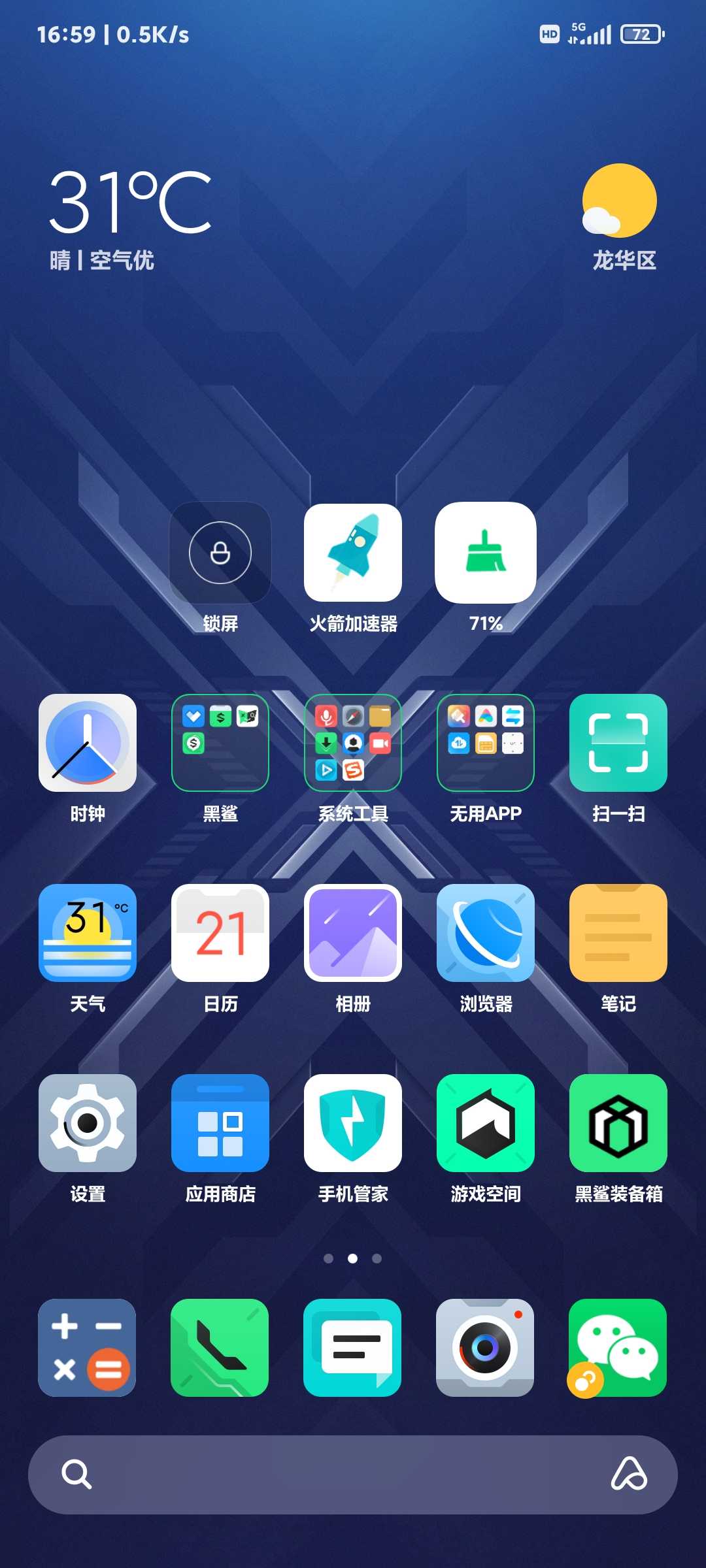Open the 31°C weather widget
Screen dimensions: 706x1568
point(131,219)
